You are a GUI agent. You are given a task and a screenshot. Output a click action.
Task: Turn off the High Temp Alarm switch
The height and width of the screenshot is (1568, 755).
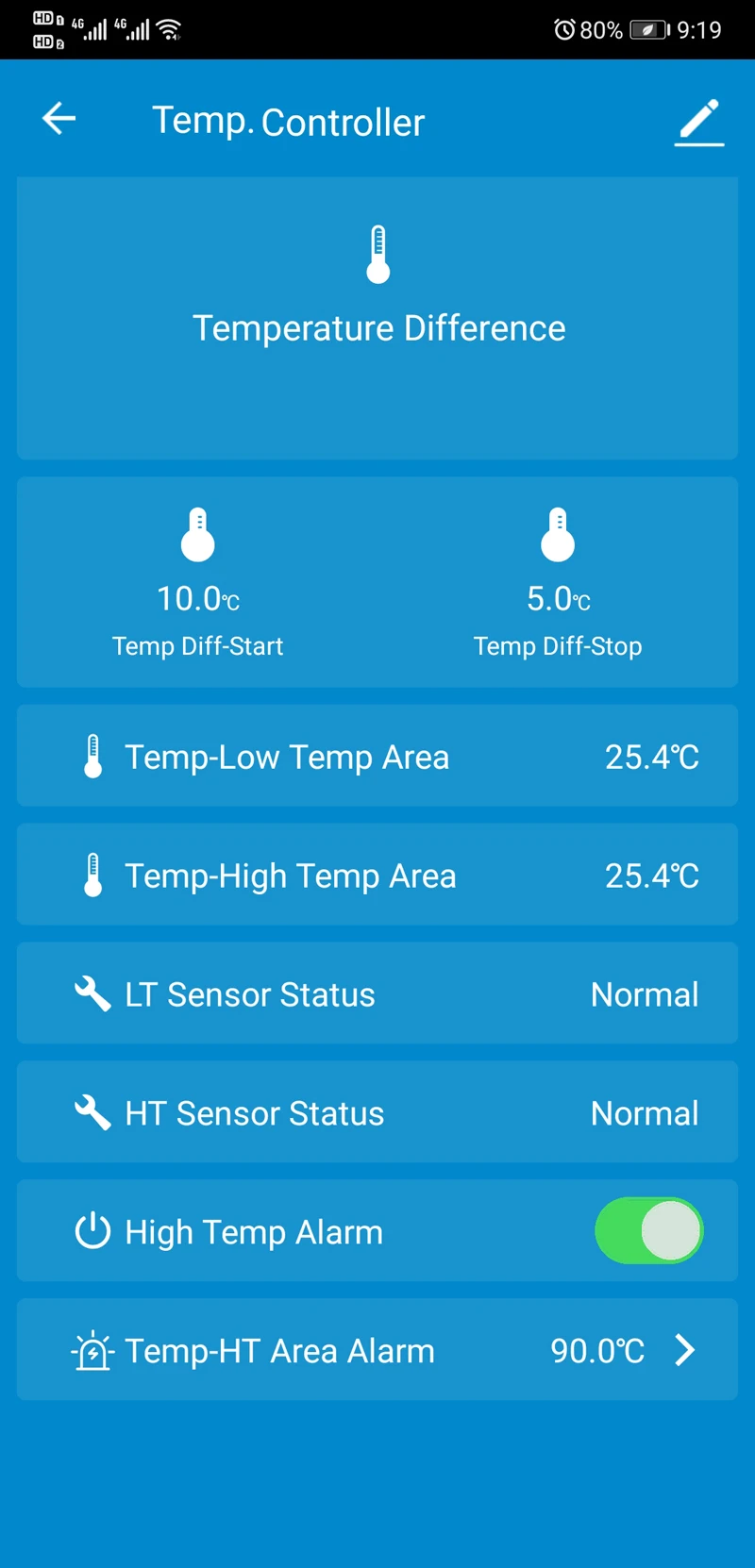click(649, 1231)
